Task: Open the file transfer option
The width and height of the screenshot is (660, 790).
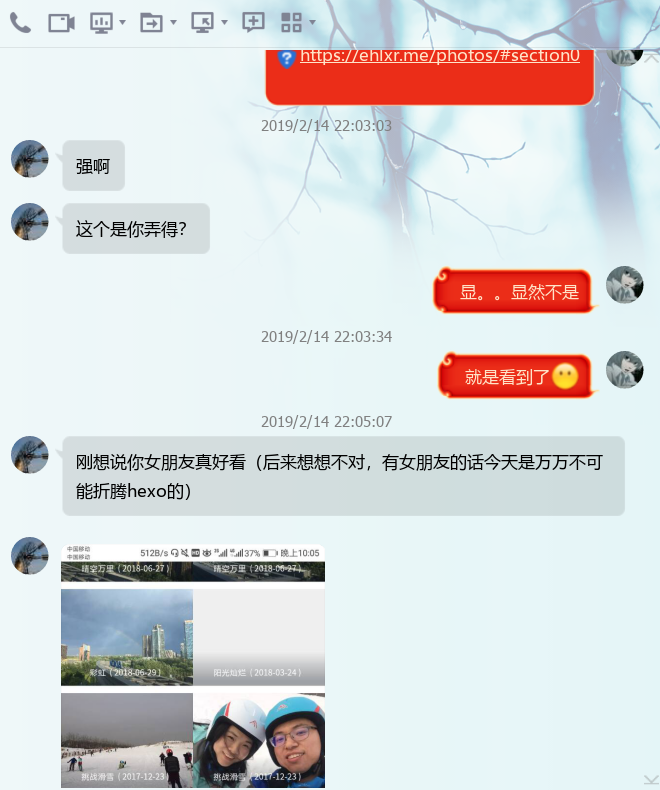Action: pos(151,22)
